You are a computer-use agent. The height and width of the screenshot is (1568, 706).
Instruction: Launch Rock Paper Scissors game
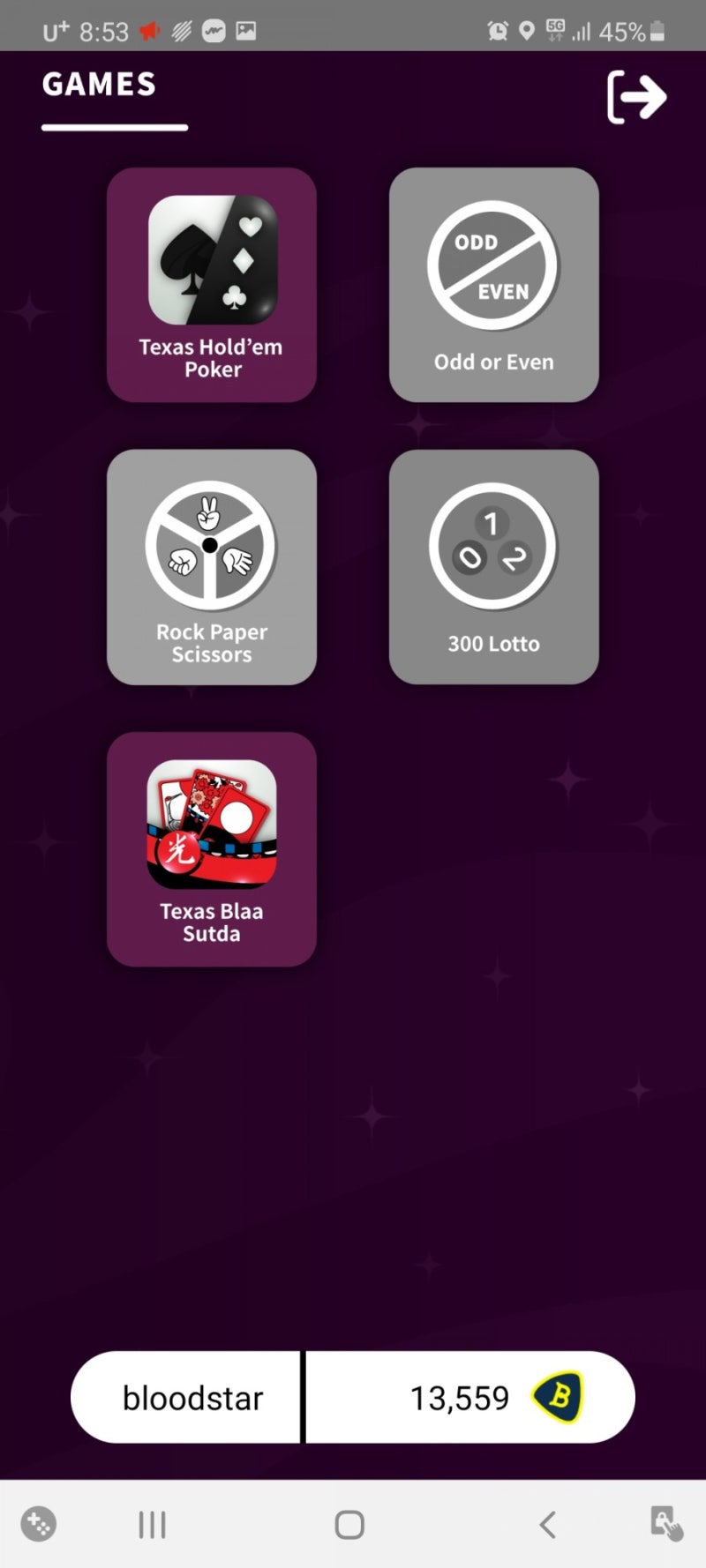tap(212, 567)
